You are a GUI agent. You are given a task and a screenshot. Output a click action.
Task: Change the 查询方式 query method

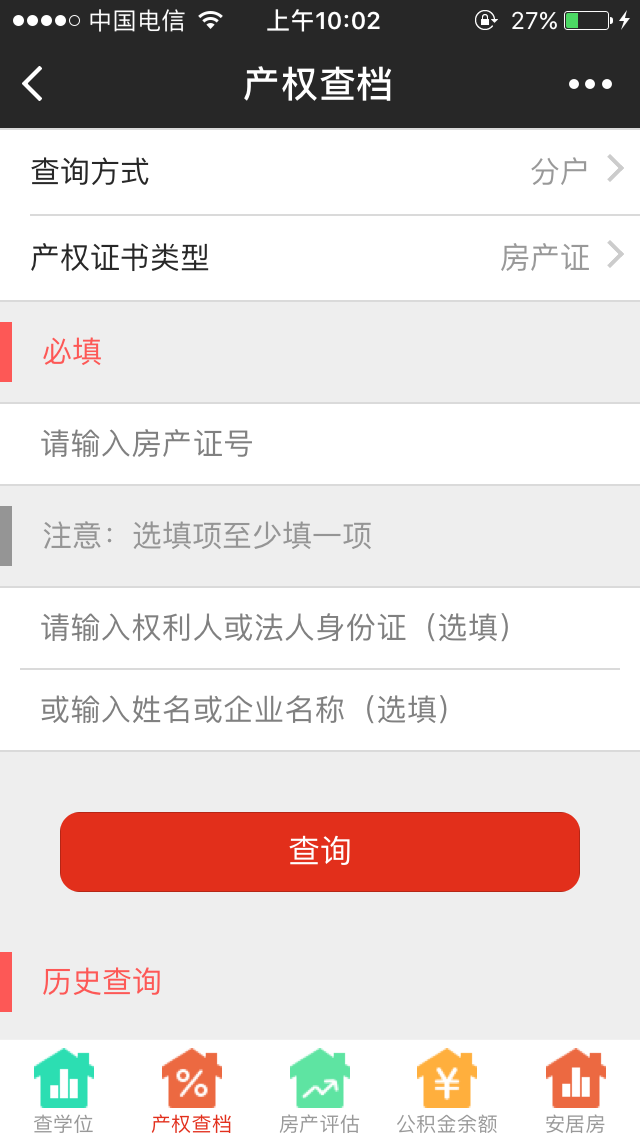coord(320,172)
